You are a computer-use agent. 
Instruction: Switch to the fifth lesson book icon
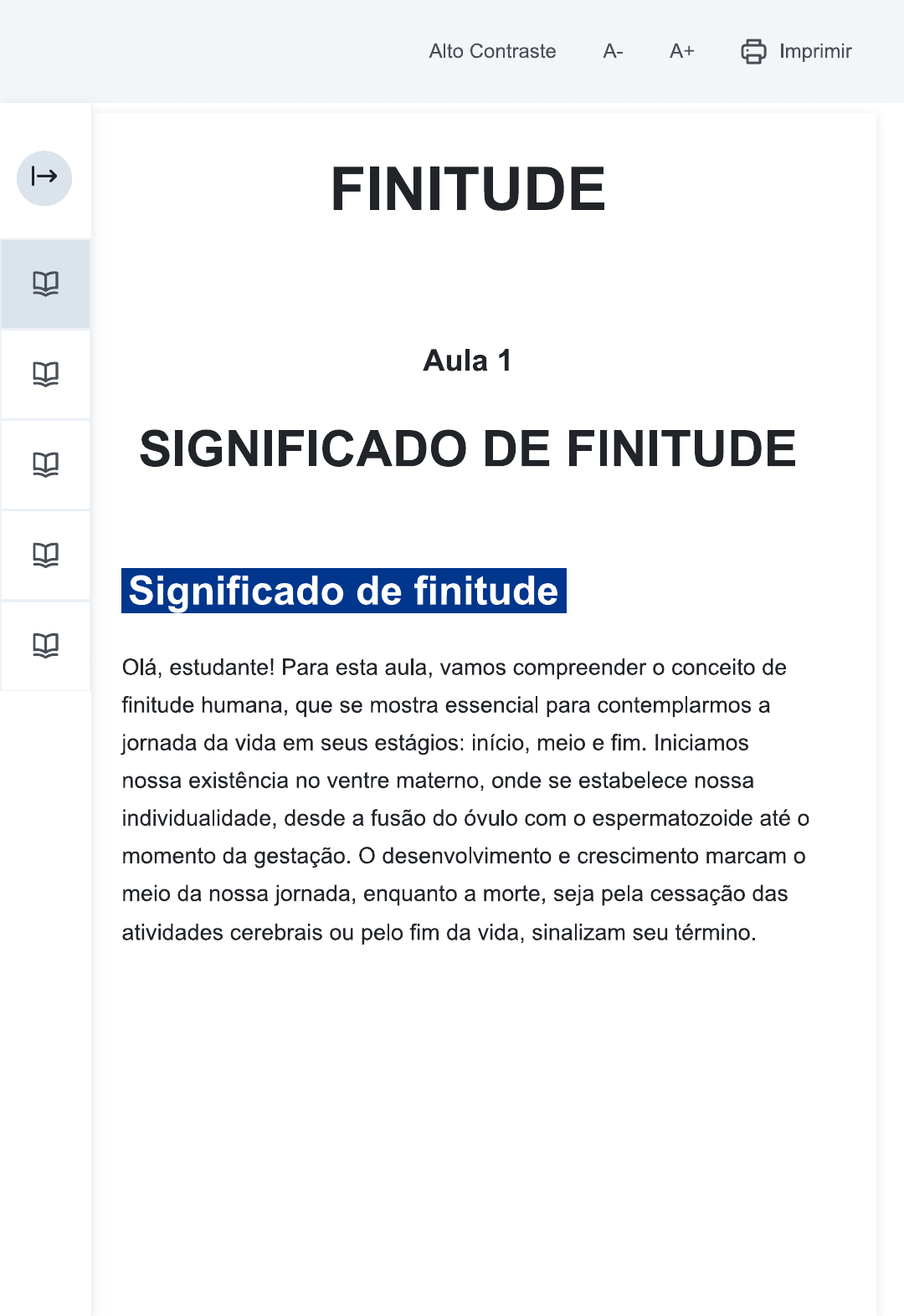tap(45, 645)
